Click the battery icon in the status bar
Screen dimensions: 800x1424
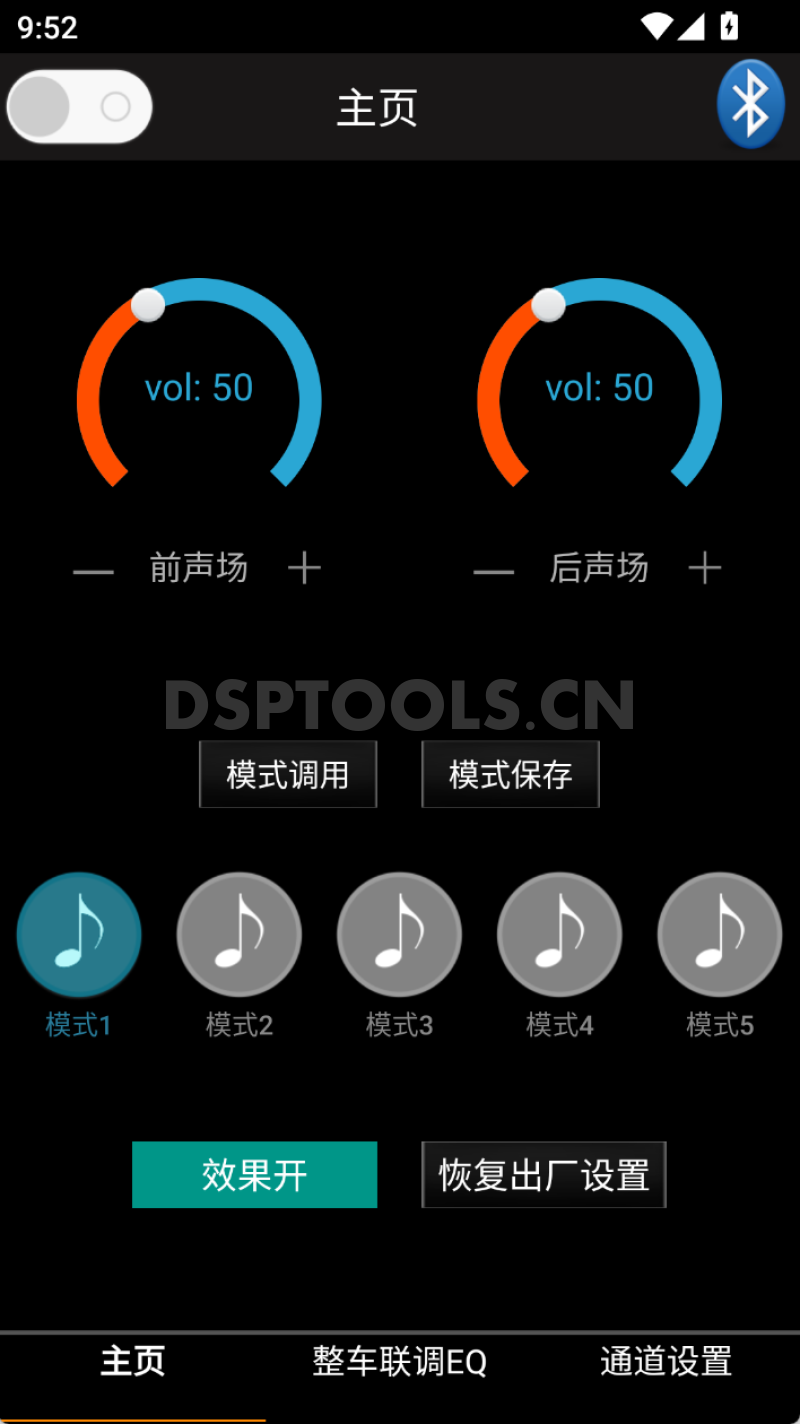(730, 27)
